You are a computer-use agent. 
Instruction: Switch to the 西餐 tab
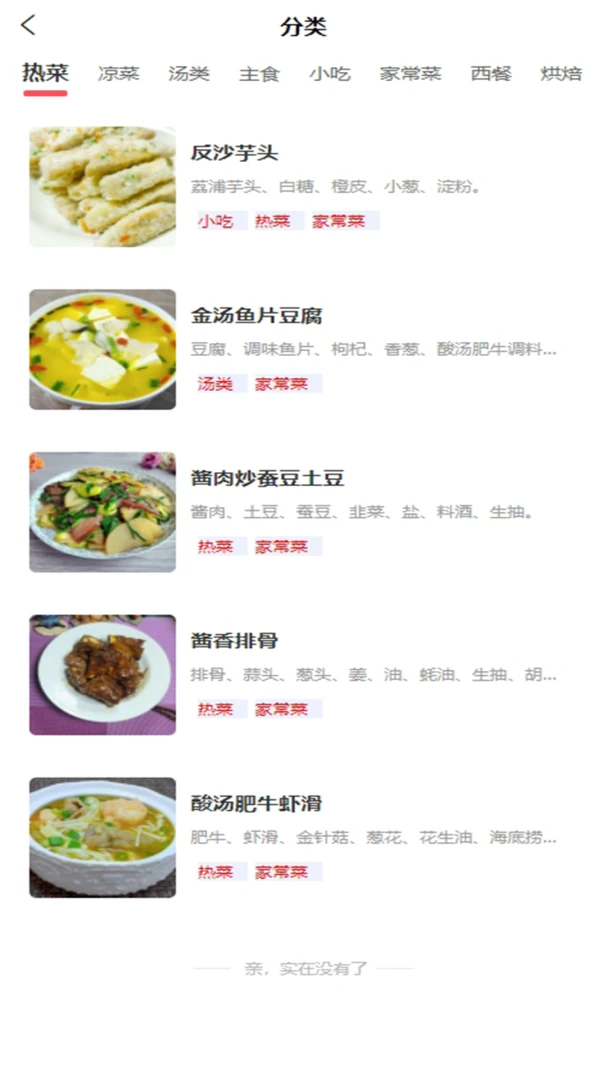pyautogui.click(x=491, y=74)
